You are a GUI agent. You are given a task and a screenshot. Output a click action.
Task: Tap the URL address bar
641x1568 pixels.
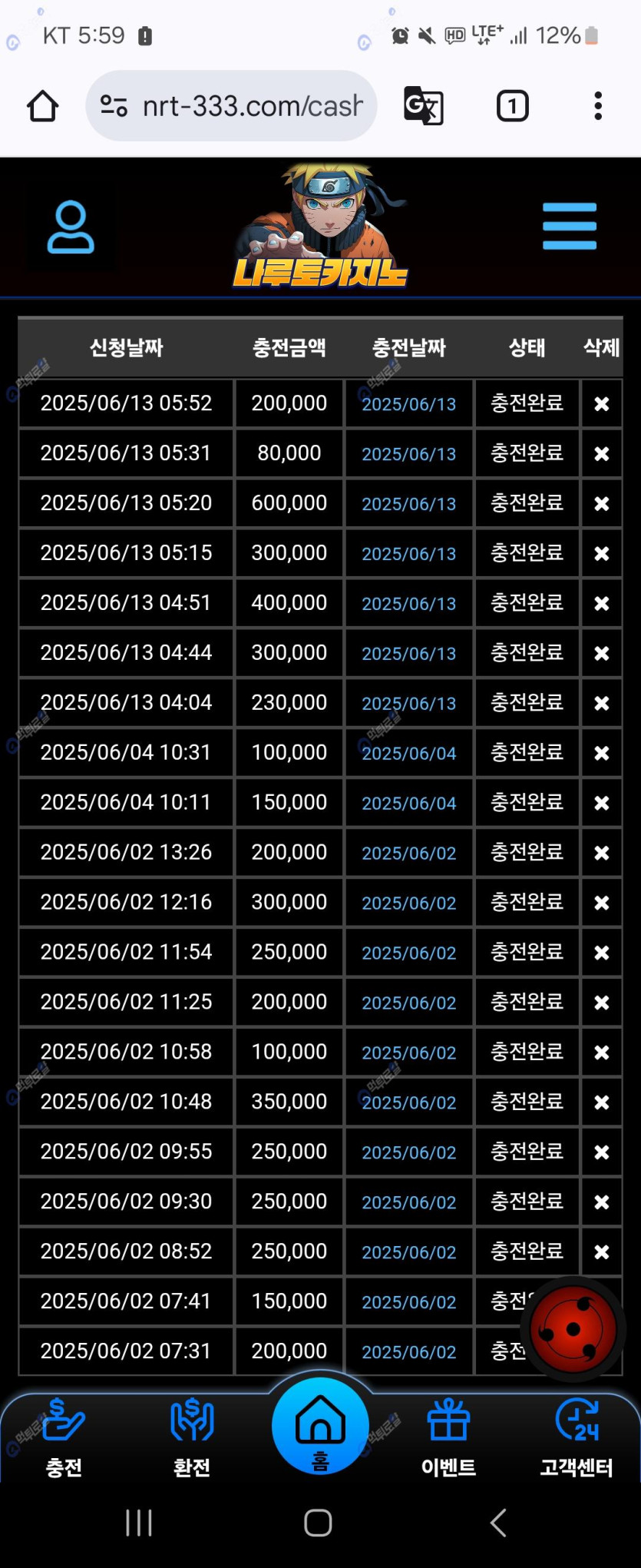(232, 106)
